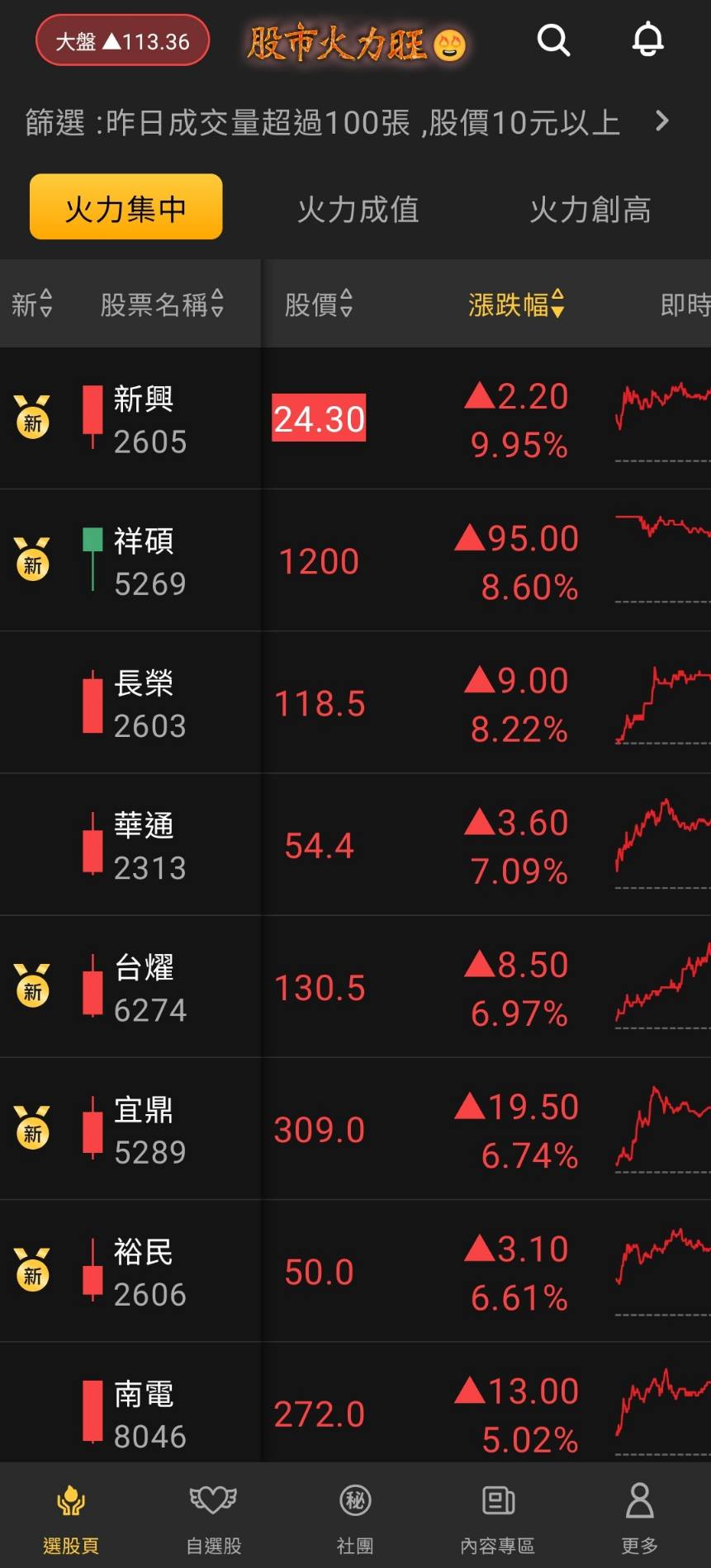The image size is (711, 1568).
Task: Select the 火力集中 tab
Action: pos(126,207)
